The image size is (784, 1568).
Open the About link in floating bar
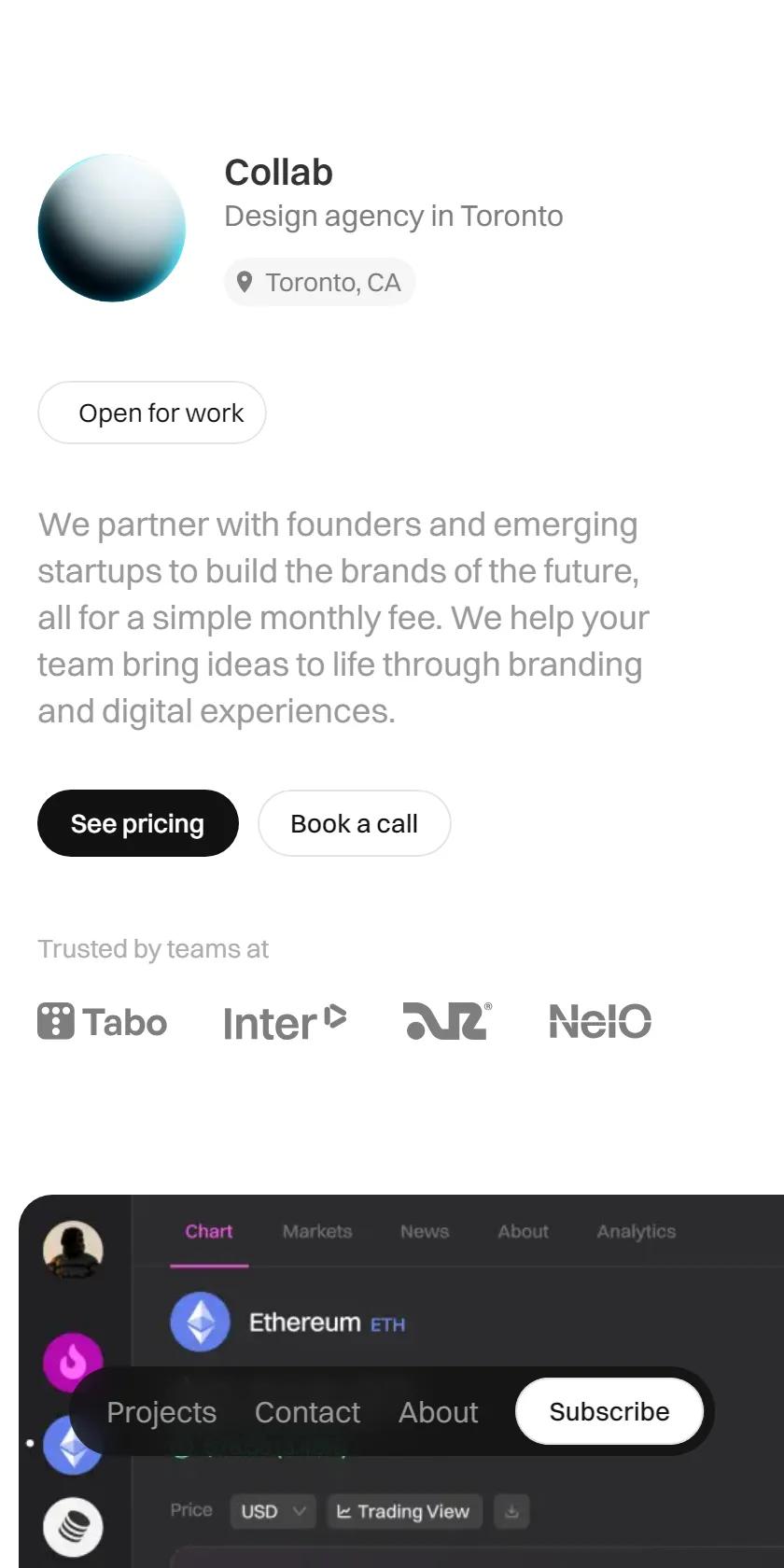tap(439, 1412)
